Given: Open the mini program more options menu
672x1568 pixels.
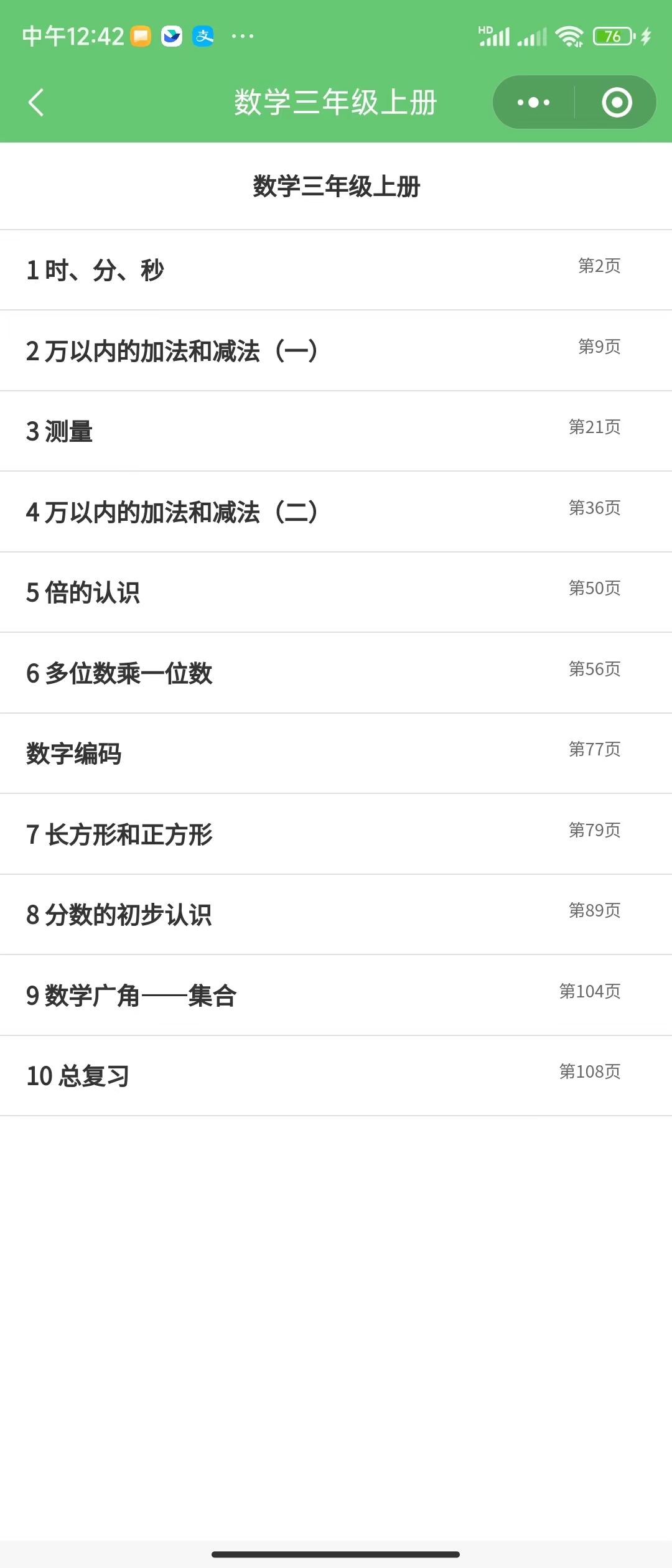Looking at the screenshot, I should coord(534,103).
